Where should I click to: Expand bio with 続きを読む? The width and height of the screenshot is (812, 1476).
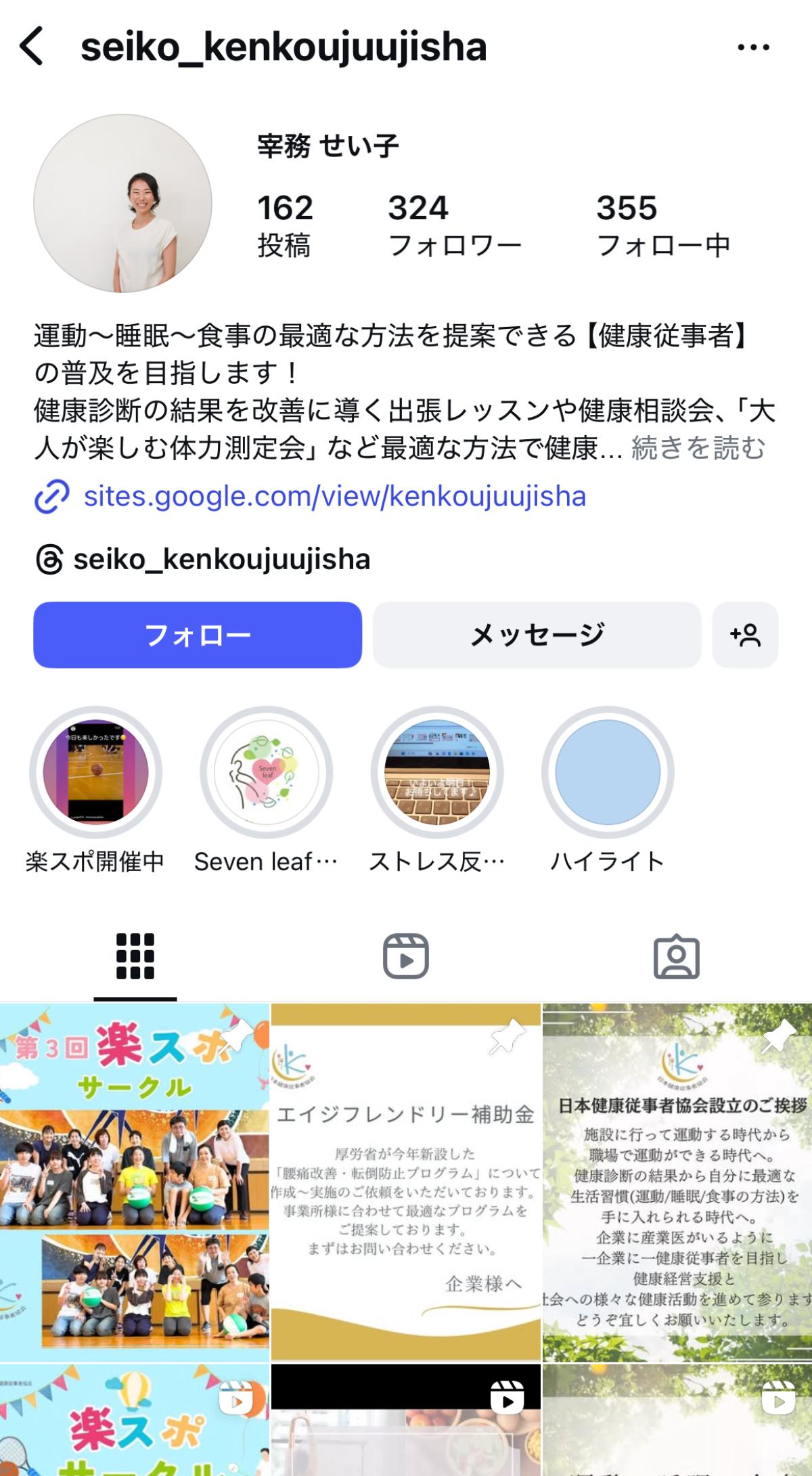click(x=698, y=448)
